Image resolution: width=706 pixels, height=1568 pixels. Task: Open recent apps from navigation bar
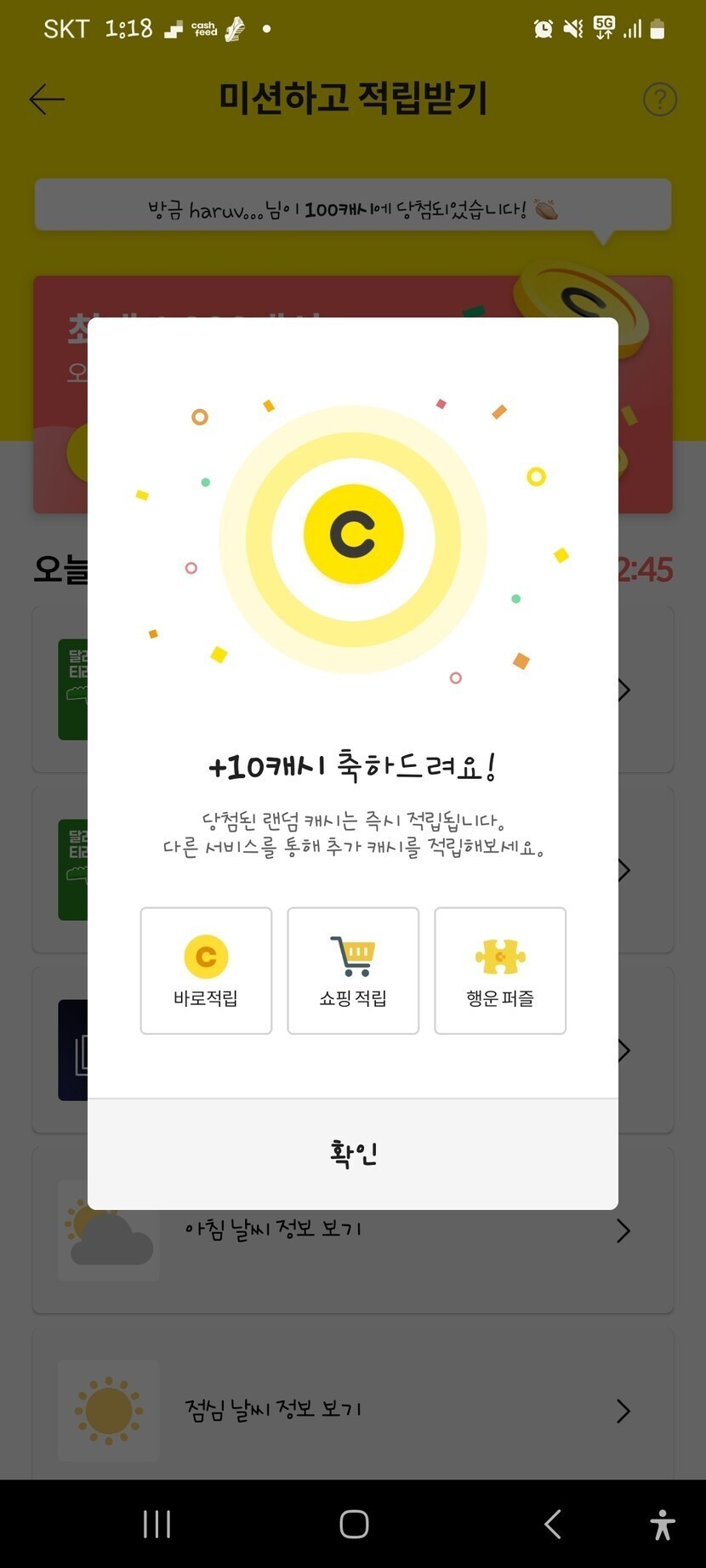(157, 1525)
